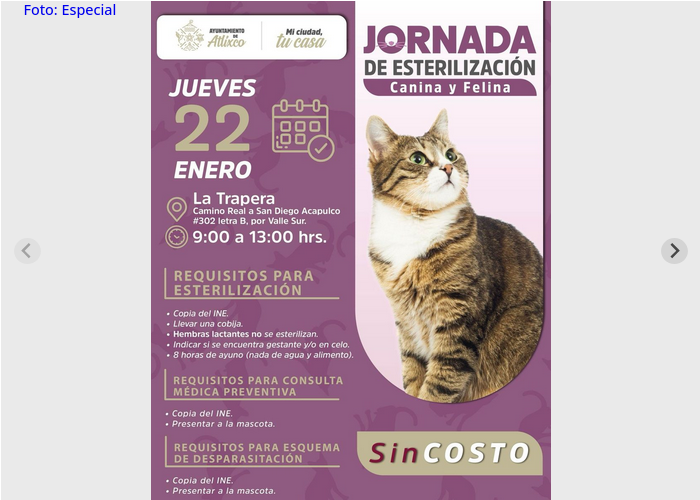Go back to the previous gallery photo
The height and width of the screenshot is (500, 700).
tap(27, 251)
